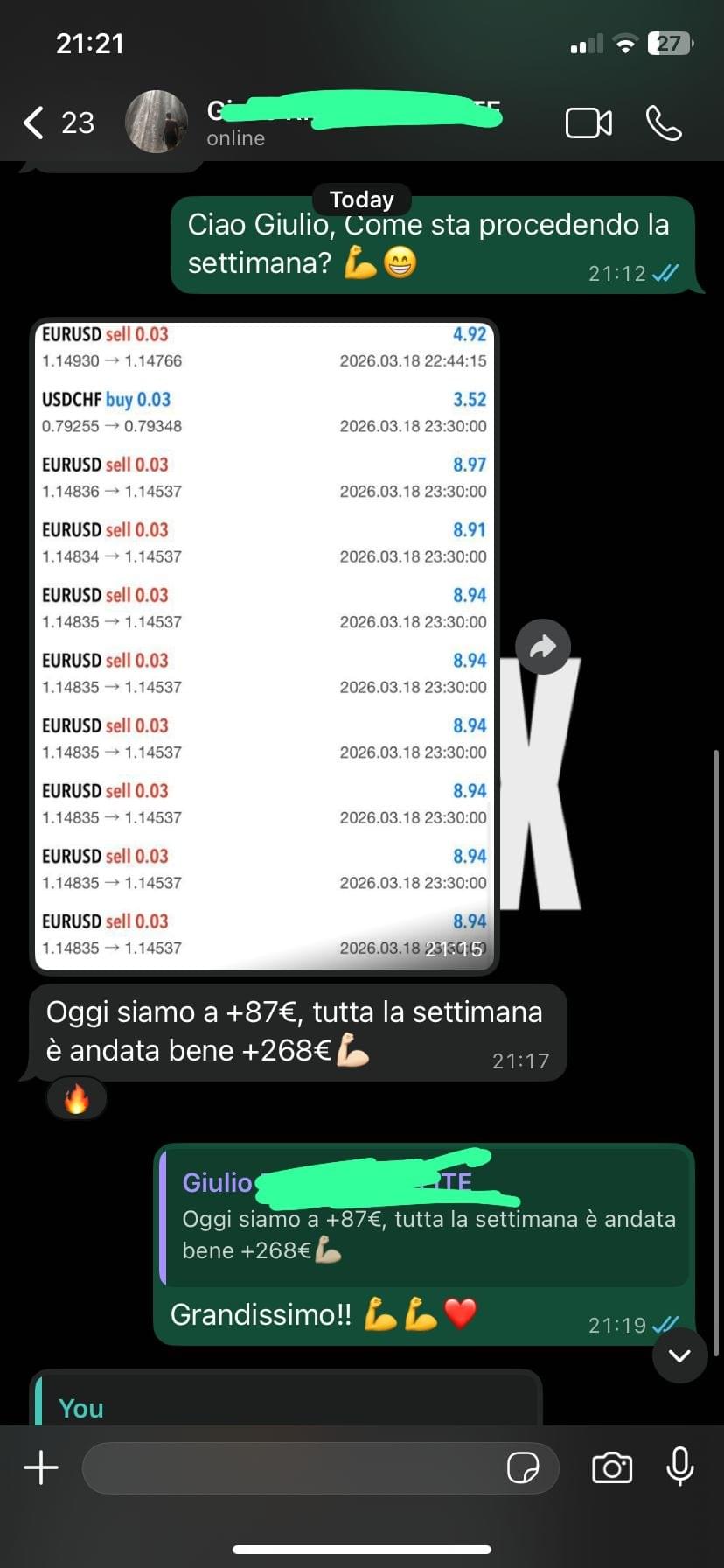Jump to the quoted +87€ message
This screenshot has width=724, height=1568.
(x=425, y=1218)
